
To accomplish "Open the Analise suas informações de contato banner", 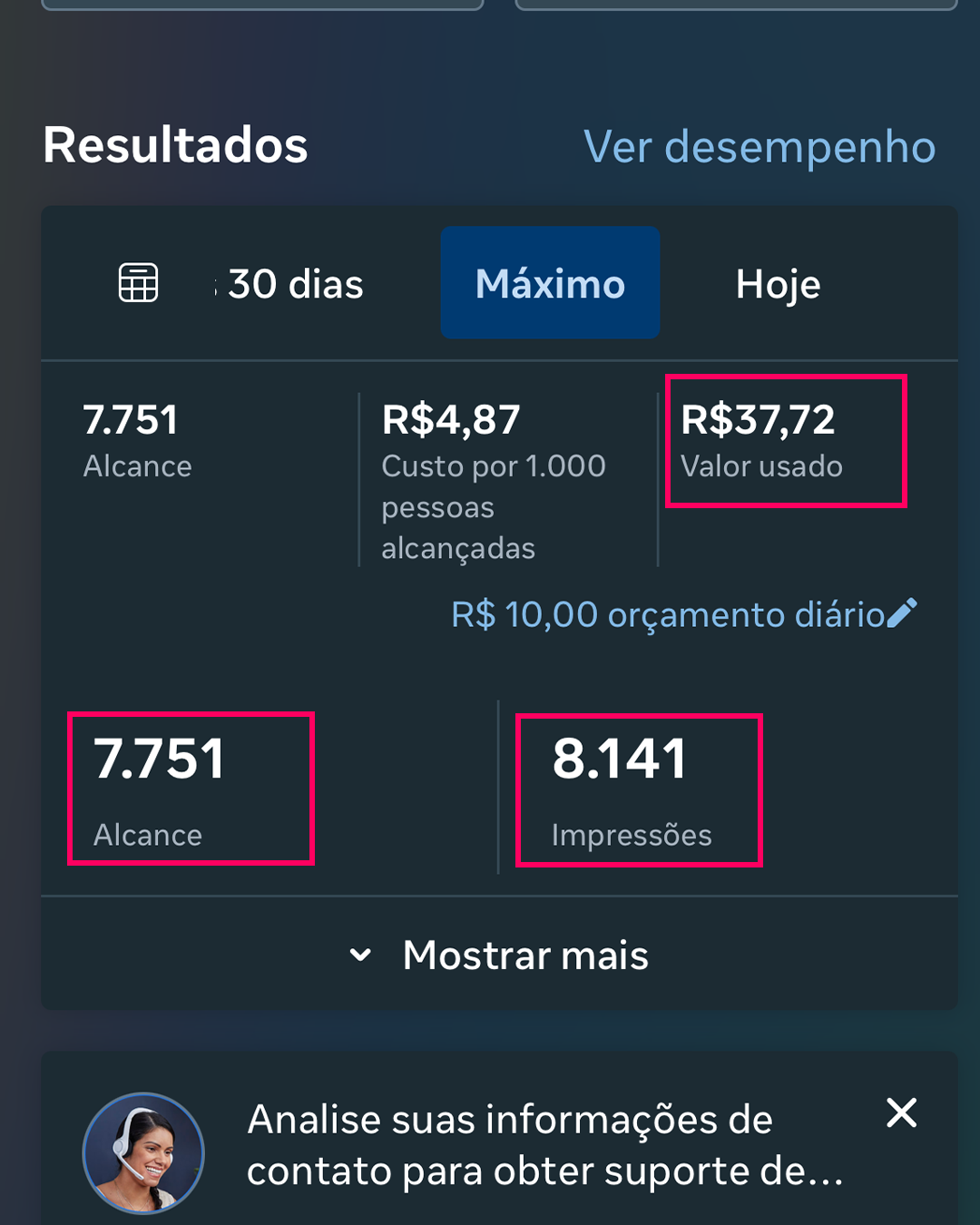I will pos(544,1145).
